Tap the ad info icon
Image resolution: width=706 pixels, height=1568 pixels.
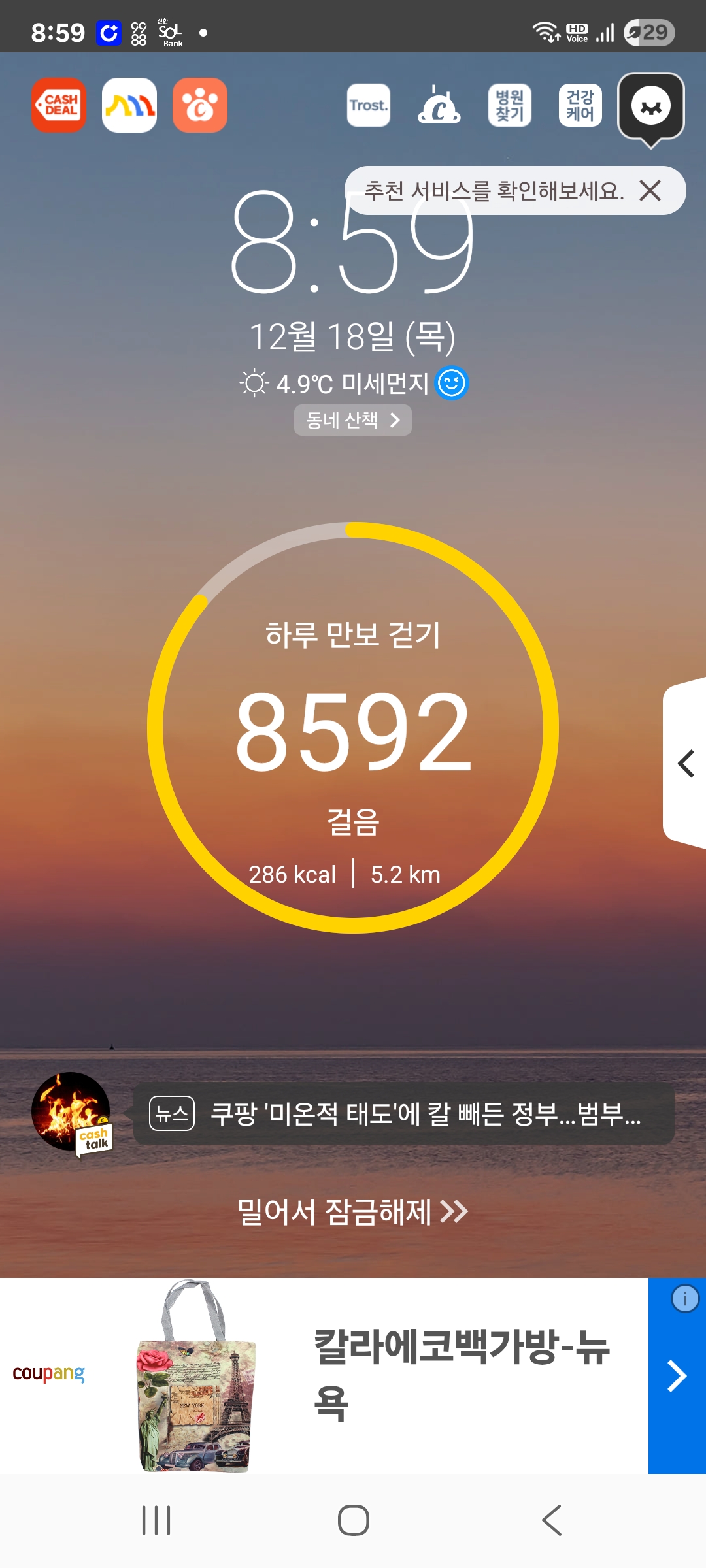coord(685,1298)
